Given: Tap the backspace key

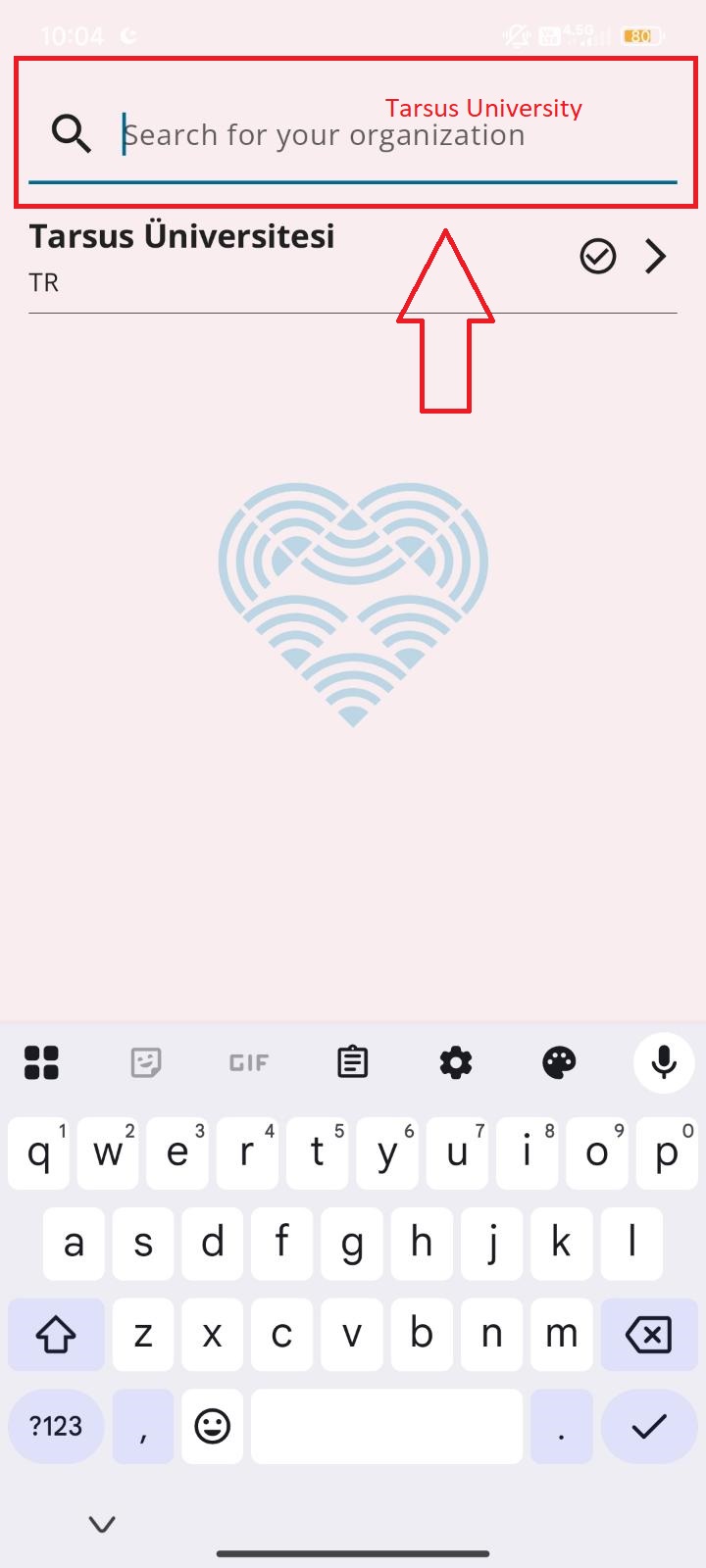Looking at the screenshot, I should coord(648,1335).
